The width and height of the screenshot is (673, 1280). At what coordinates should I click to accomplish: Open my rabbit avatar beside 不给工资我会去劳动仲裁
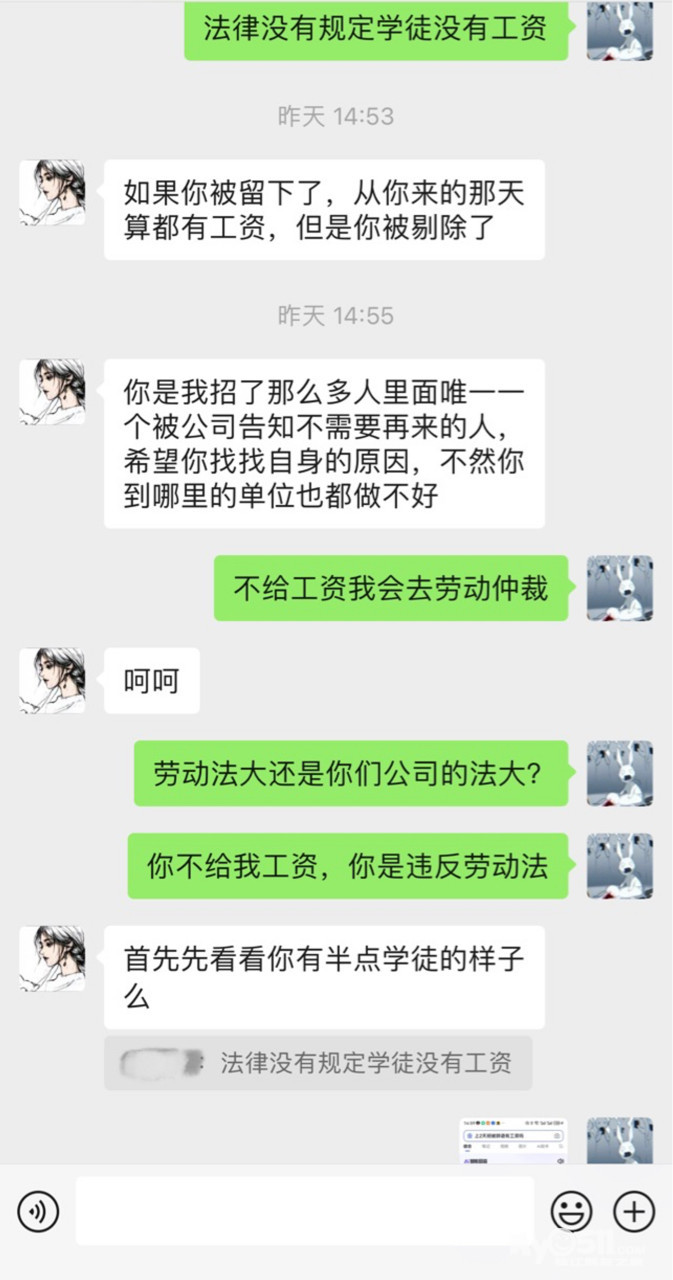coord(619,588)
